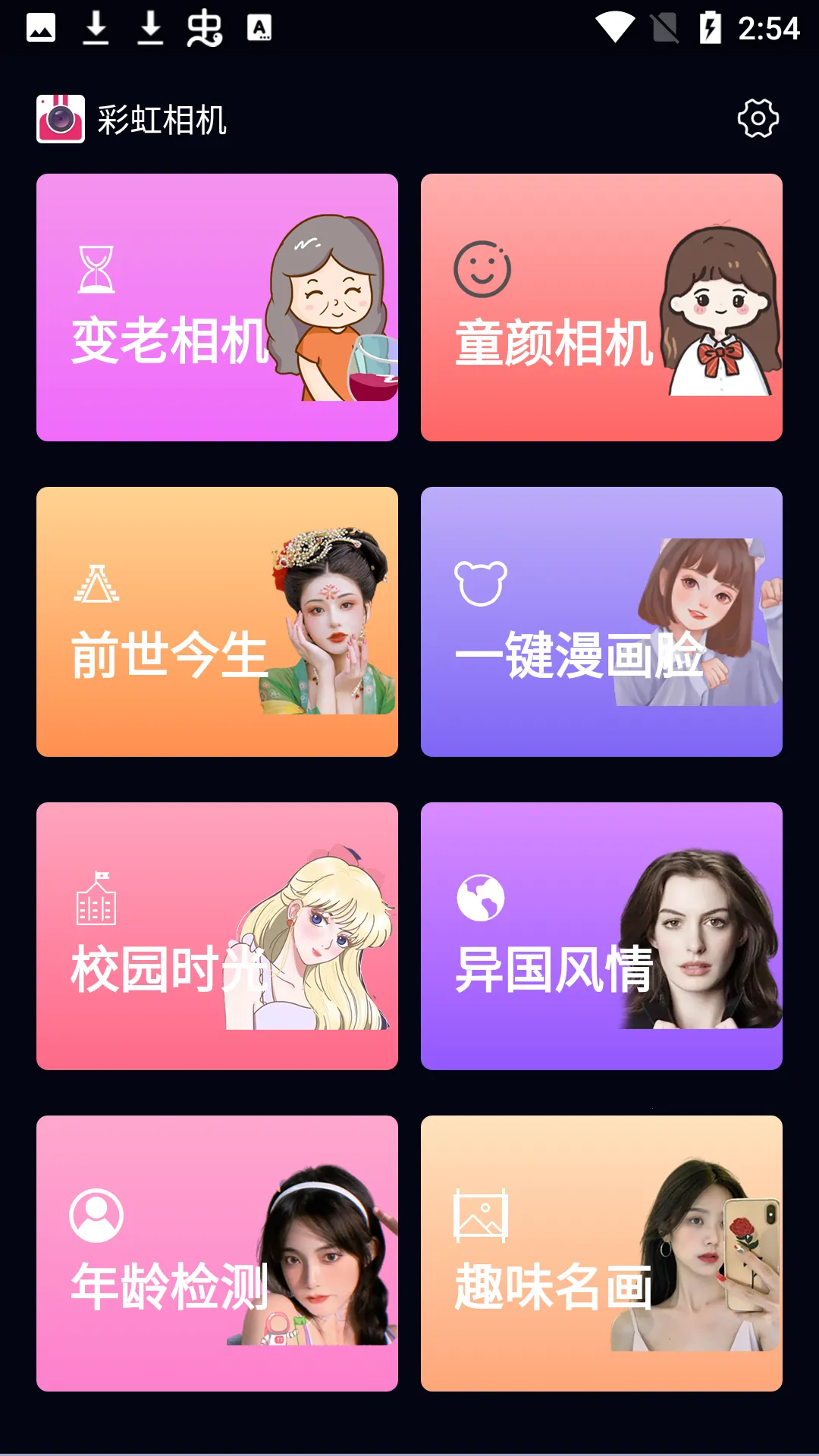Viewport: 819px width, 1456px height.
Task: Open the 童颜相机 child face feature
Action: click(601, 306)
